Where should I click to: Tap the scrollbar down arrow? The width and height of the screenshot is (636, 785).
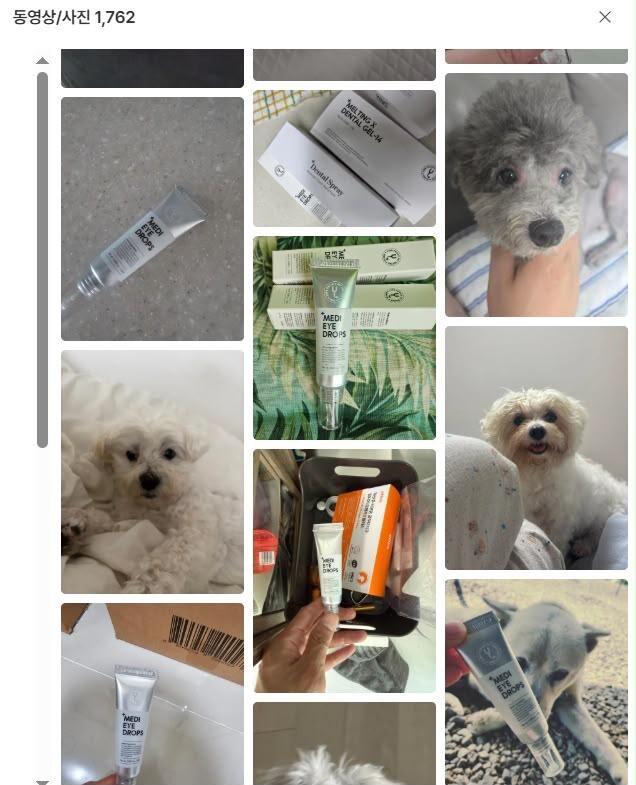click(x=43, y=781)
